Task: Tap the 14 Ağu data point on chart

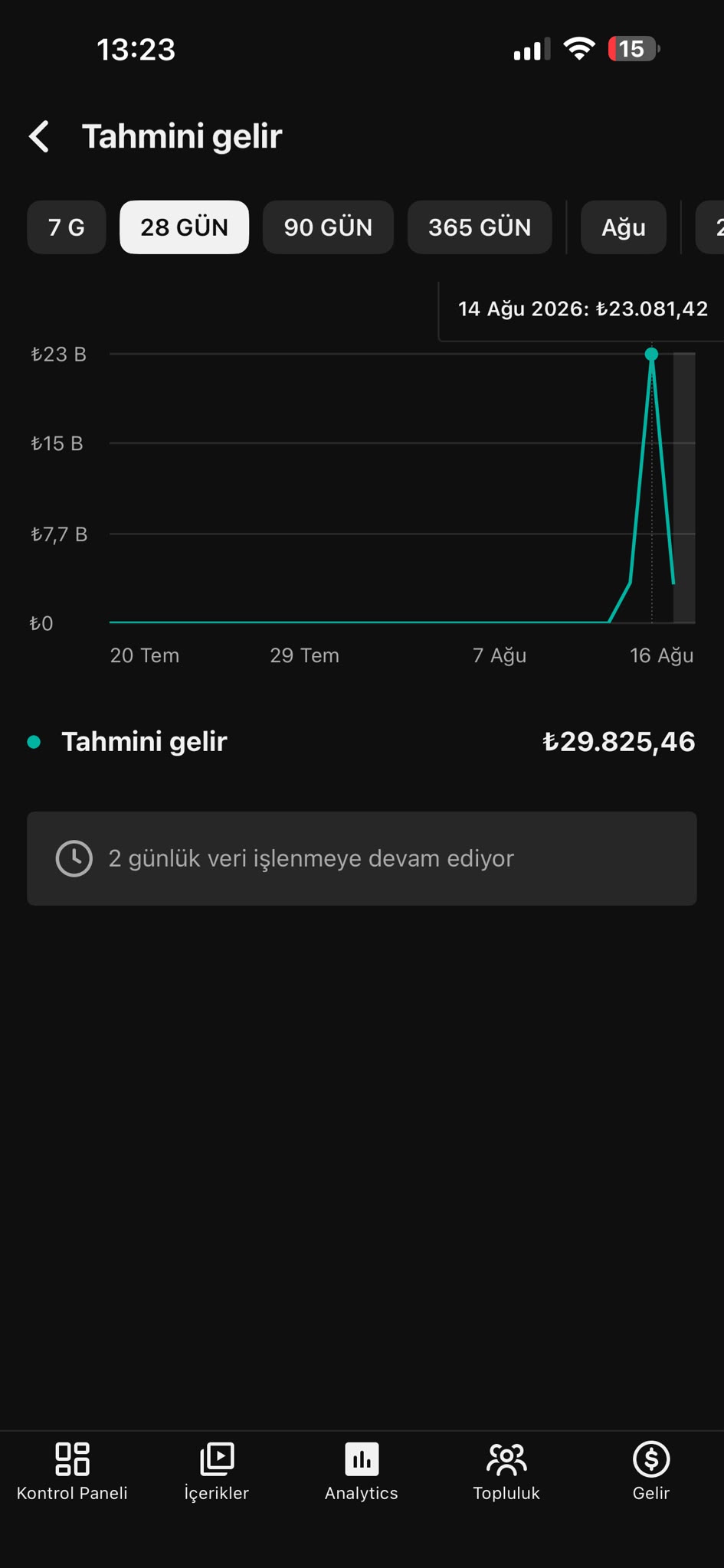Action: pos(652,354)
